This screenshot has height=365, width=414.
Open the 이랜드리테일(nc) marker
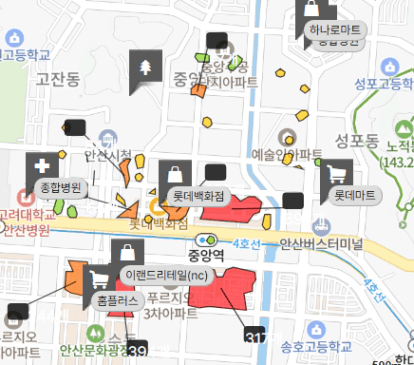click(x=127, y=253)
